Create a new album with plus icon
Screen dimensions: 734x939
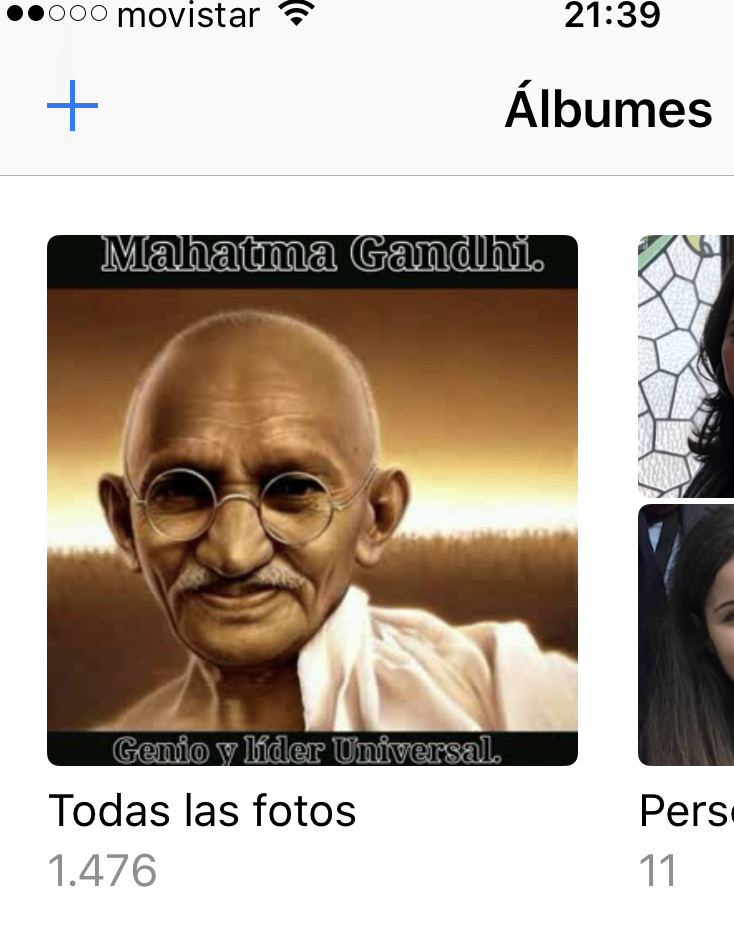pyautogui.click(x=72, y=105)
